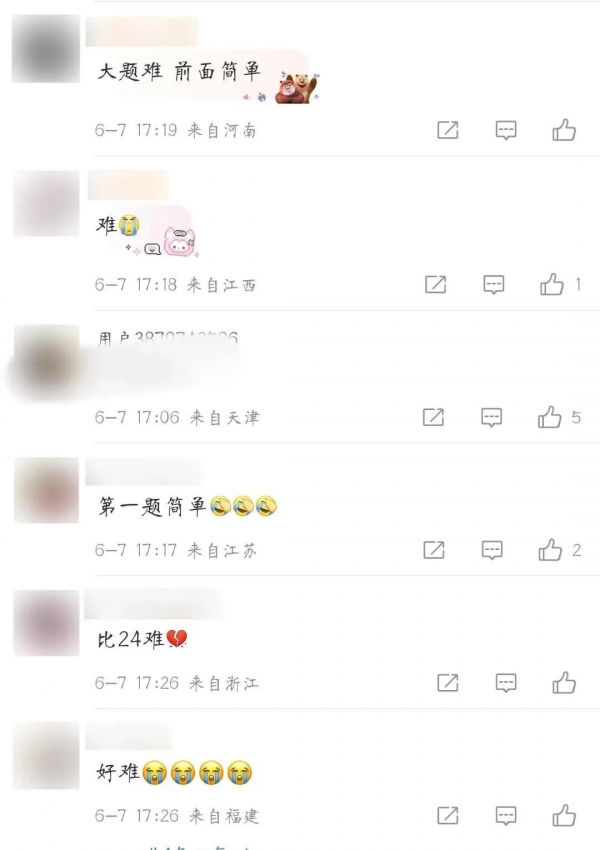Reply to the comment '比24难'

[506, 683]
